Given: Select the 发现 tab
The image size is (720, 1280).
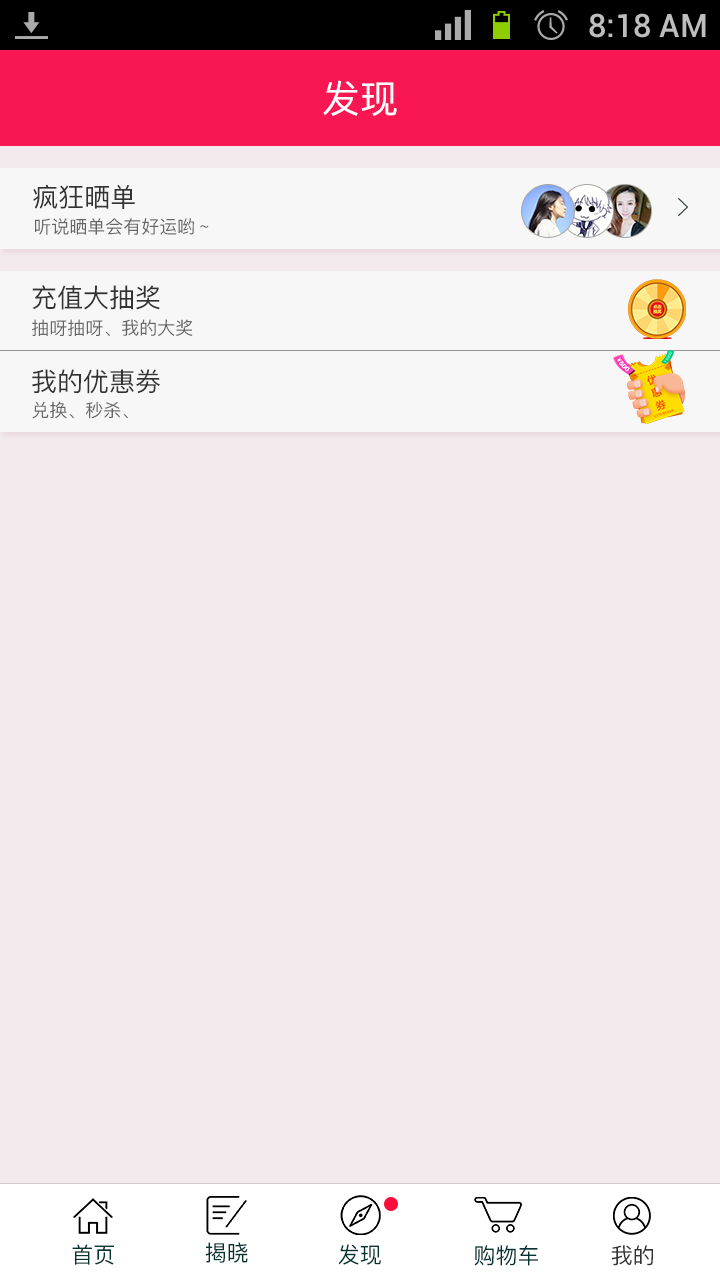Looking at the screenshot, I should [x=360, y=1232].
